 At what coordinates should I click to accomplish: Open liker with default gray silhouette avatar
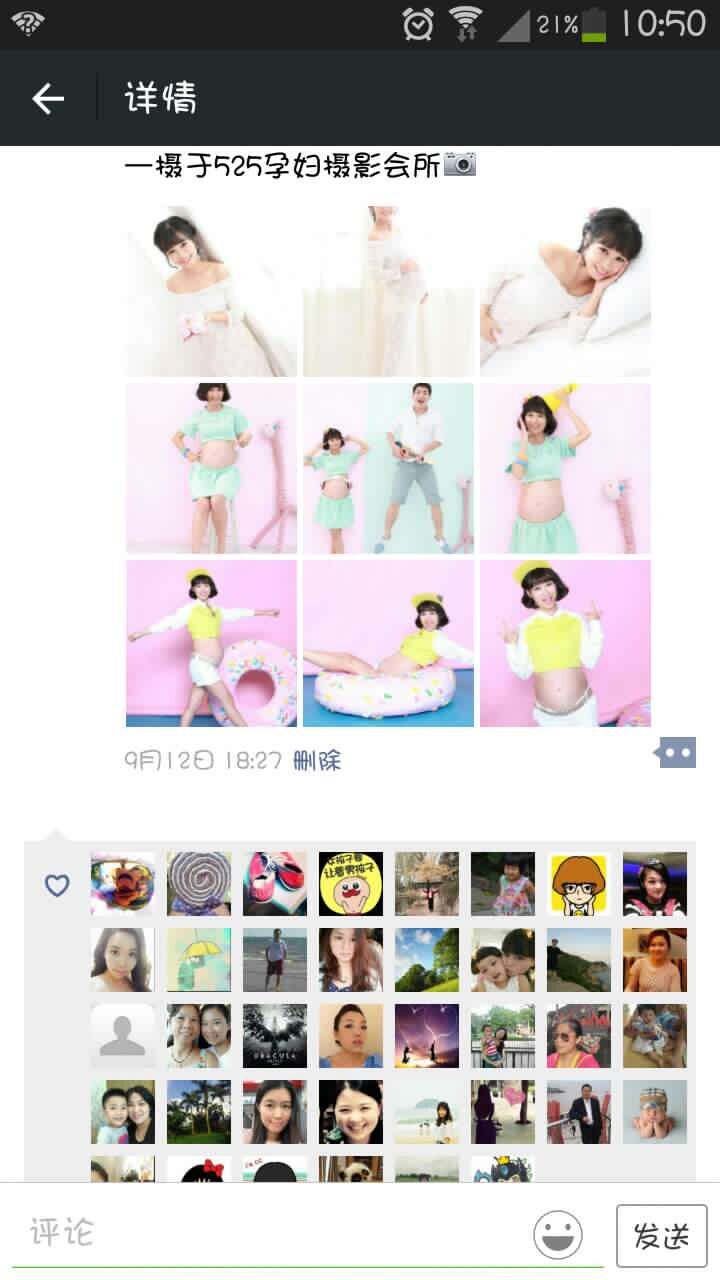tap(123, 1036)
